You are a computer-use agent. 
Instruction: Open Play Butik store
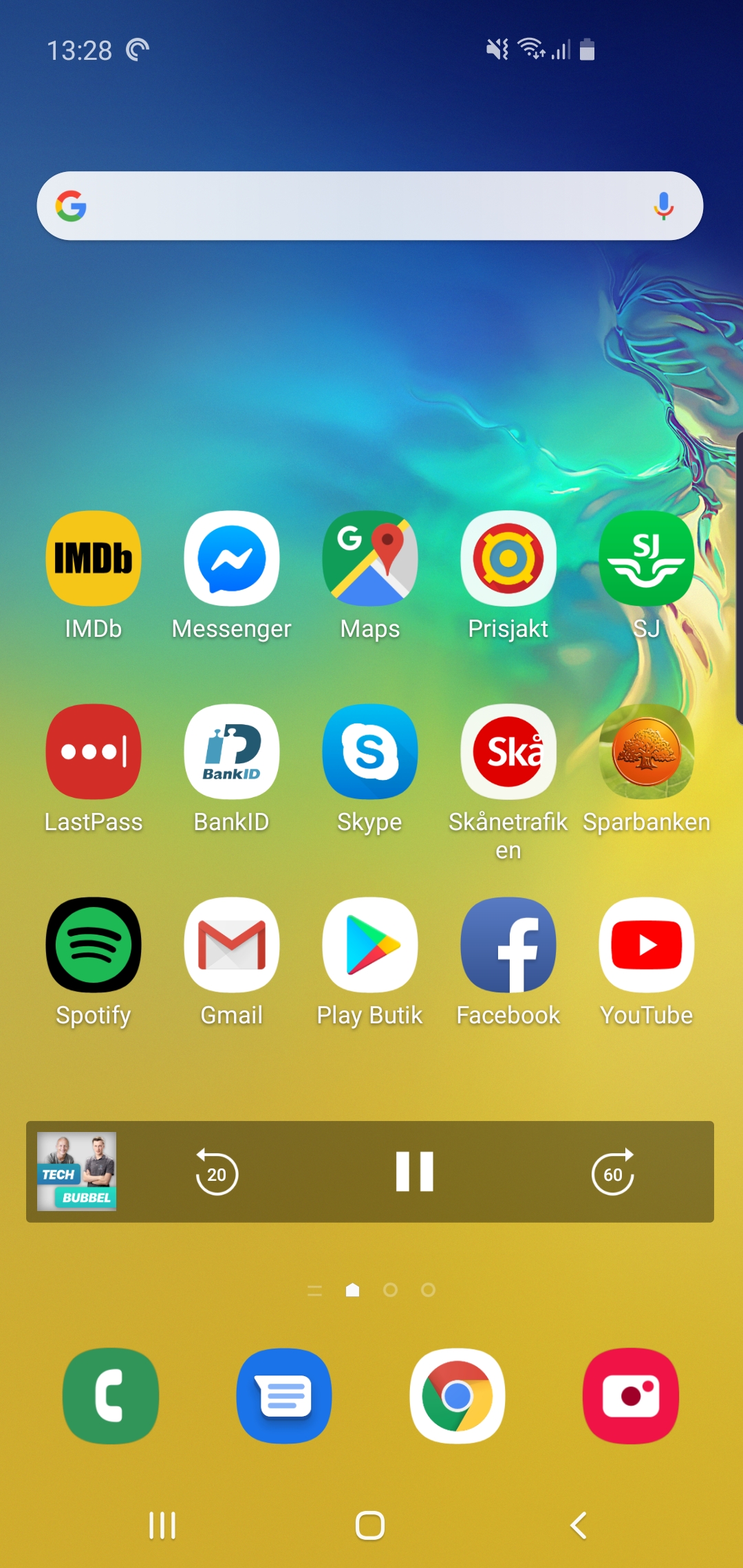pos(370,945)
